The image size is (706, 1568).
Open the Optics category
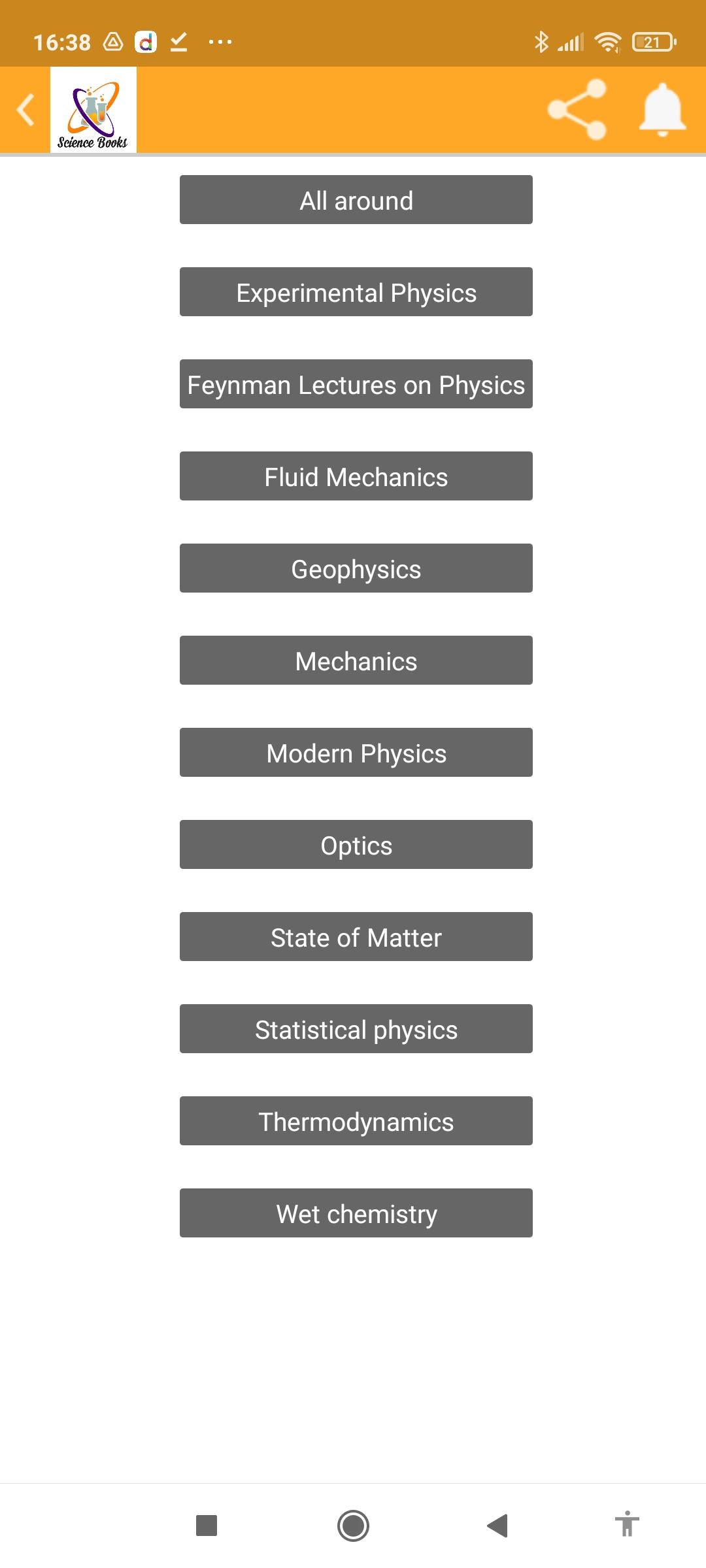pos(356,845)
